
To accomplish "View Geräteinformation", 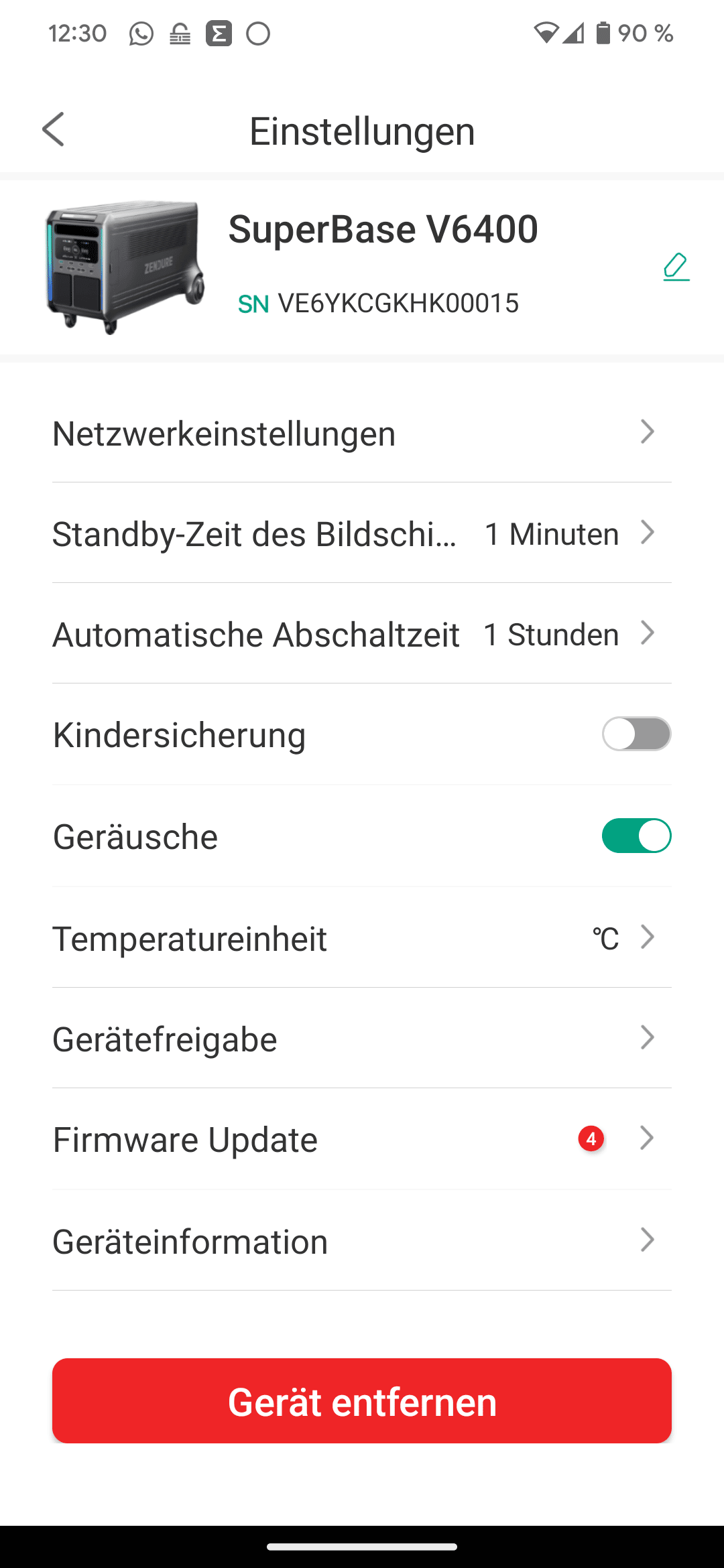I will (x=362, y=1241).
